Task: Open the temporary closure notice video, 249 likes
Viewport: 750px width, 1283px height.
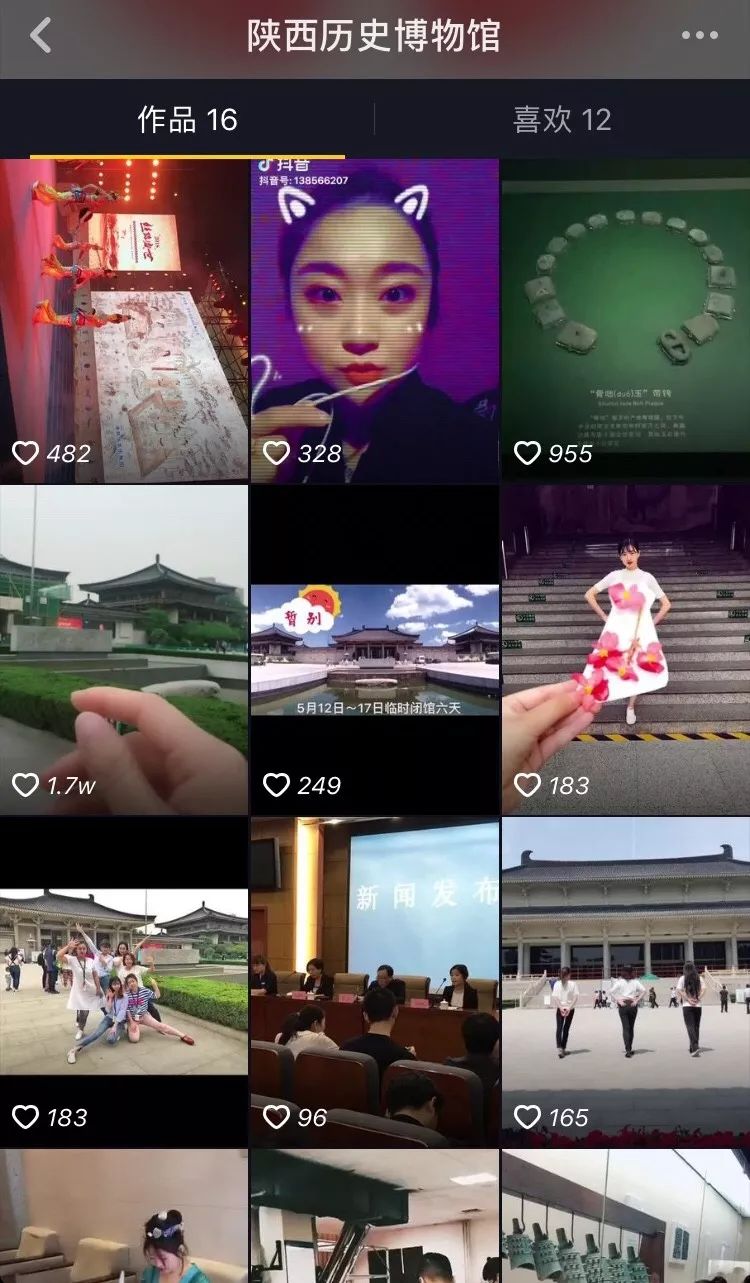Action: click(x=374, y=650)
